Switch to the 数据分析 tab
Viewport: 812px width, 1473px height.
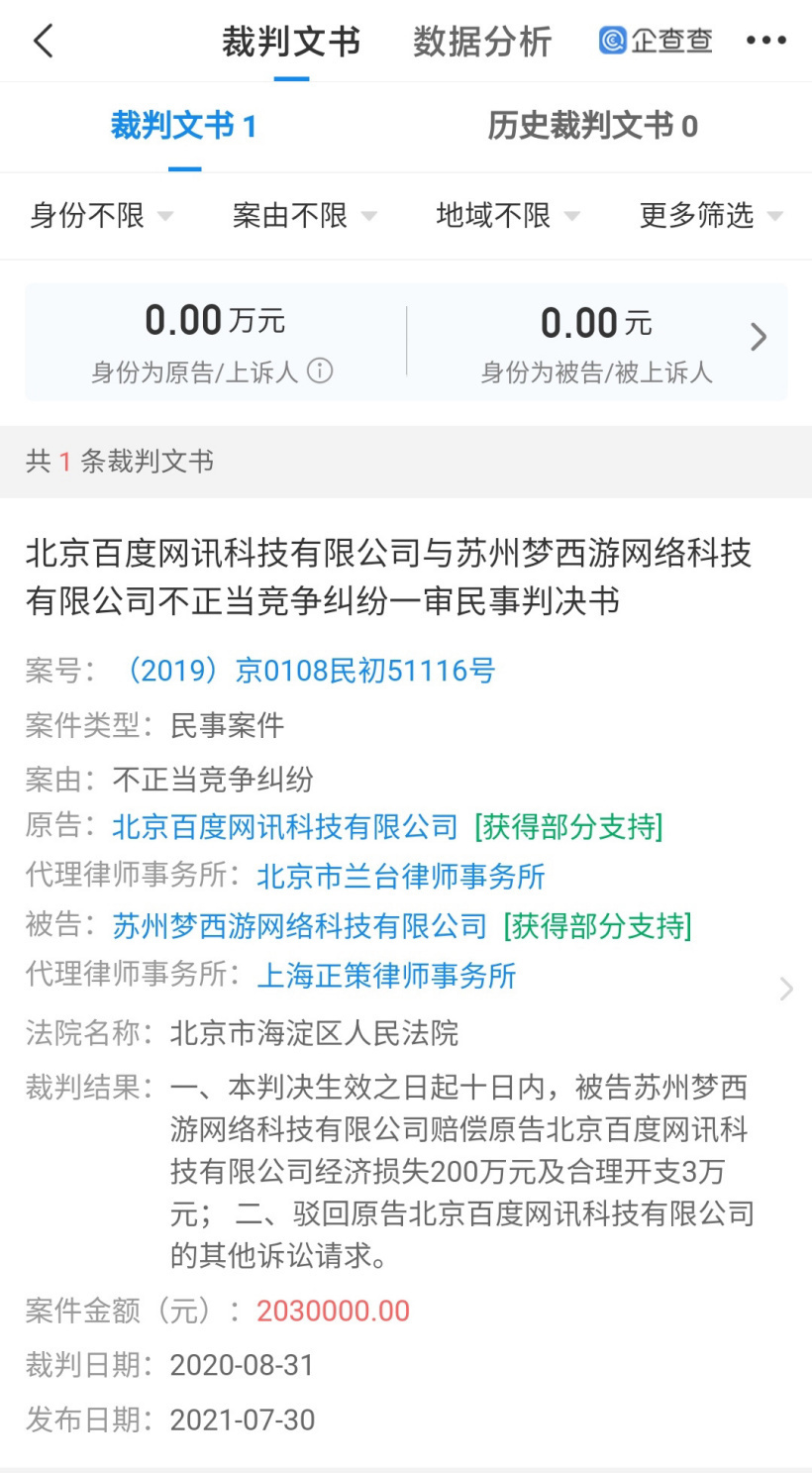[x=482, y=42]
